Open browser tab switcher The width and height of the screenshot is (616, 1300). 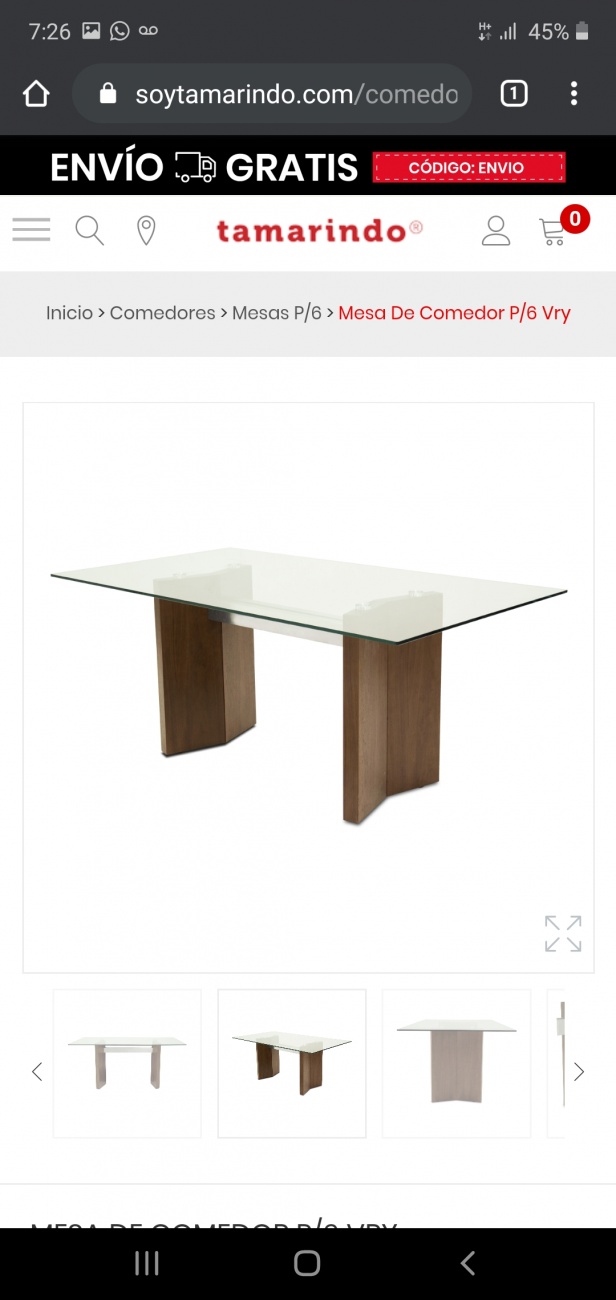click(x=513, y=94)
